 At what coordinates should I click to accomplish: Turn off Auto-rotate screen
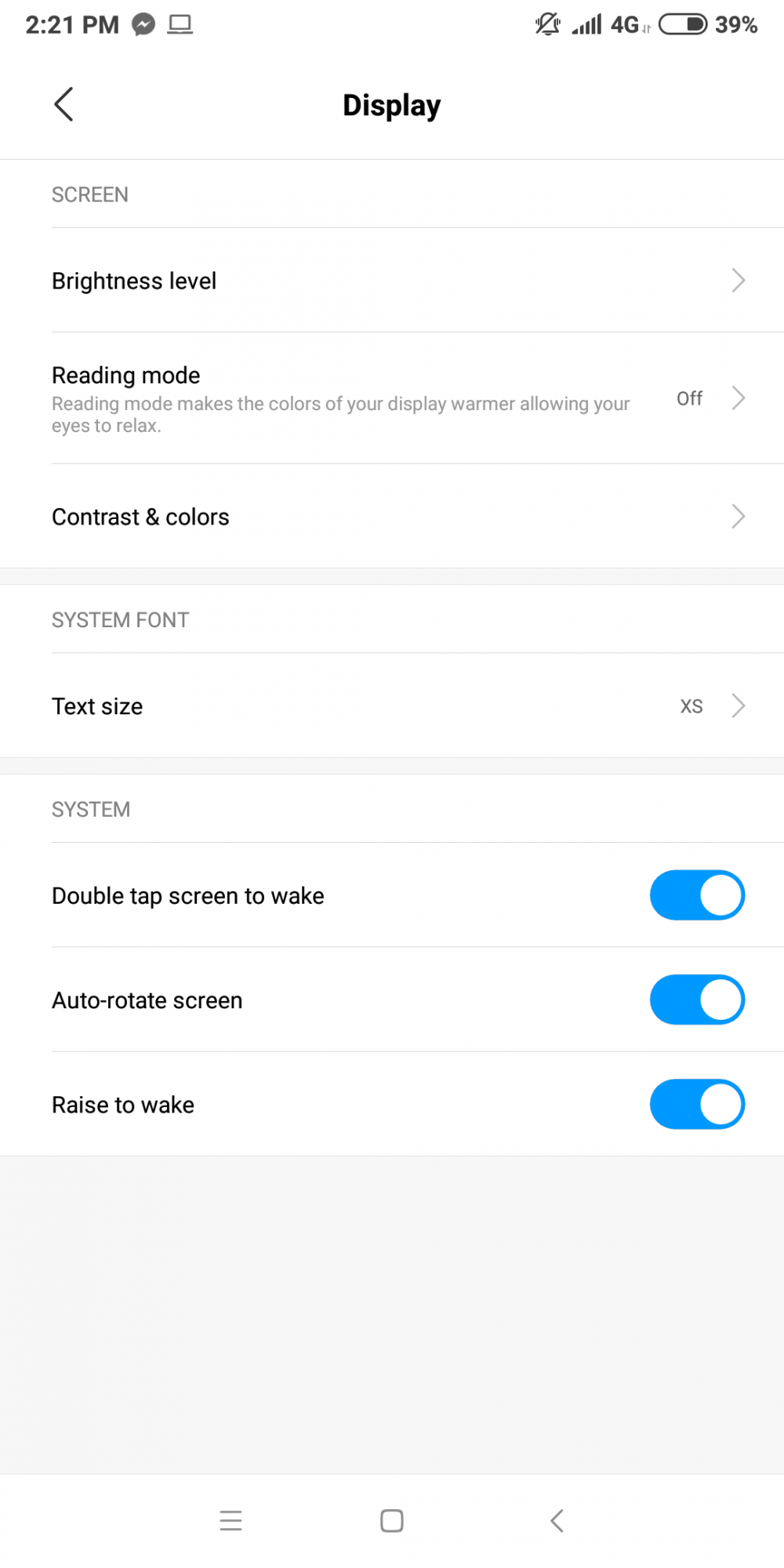697,1000
